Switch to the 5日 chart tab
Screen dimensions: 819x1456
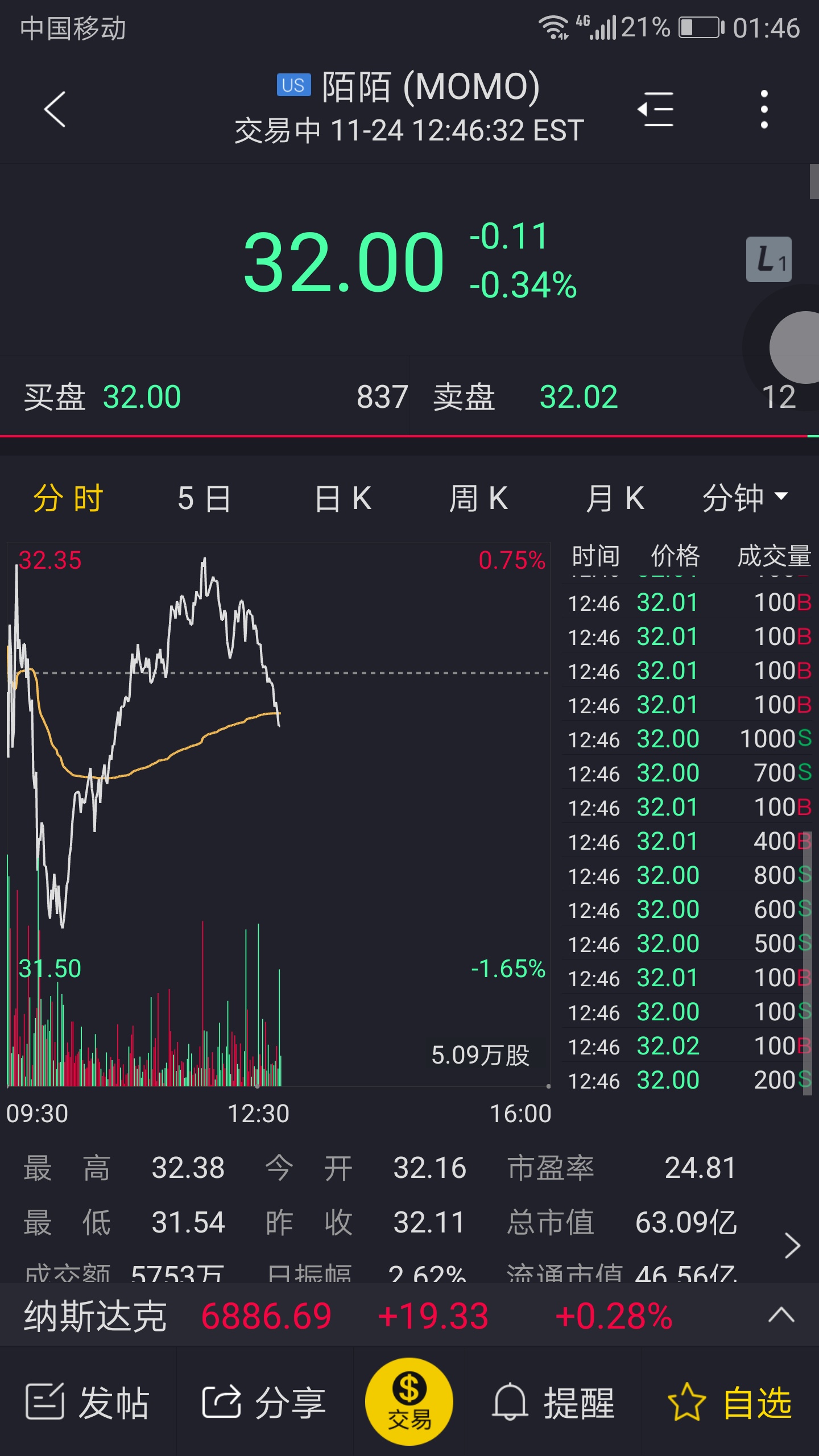[204, 498]
